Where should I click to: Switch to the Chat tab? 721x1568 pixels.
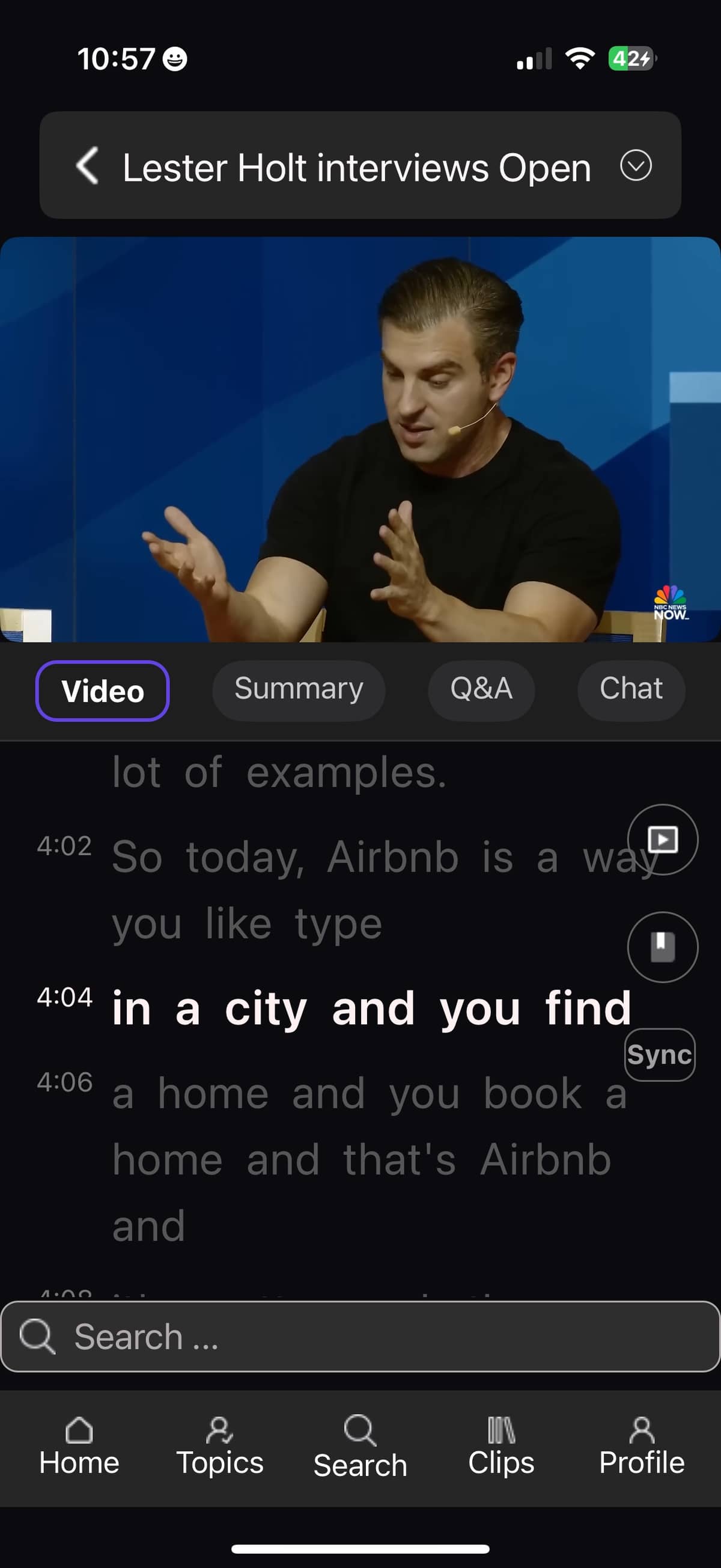[x=630, y=690]
